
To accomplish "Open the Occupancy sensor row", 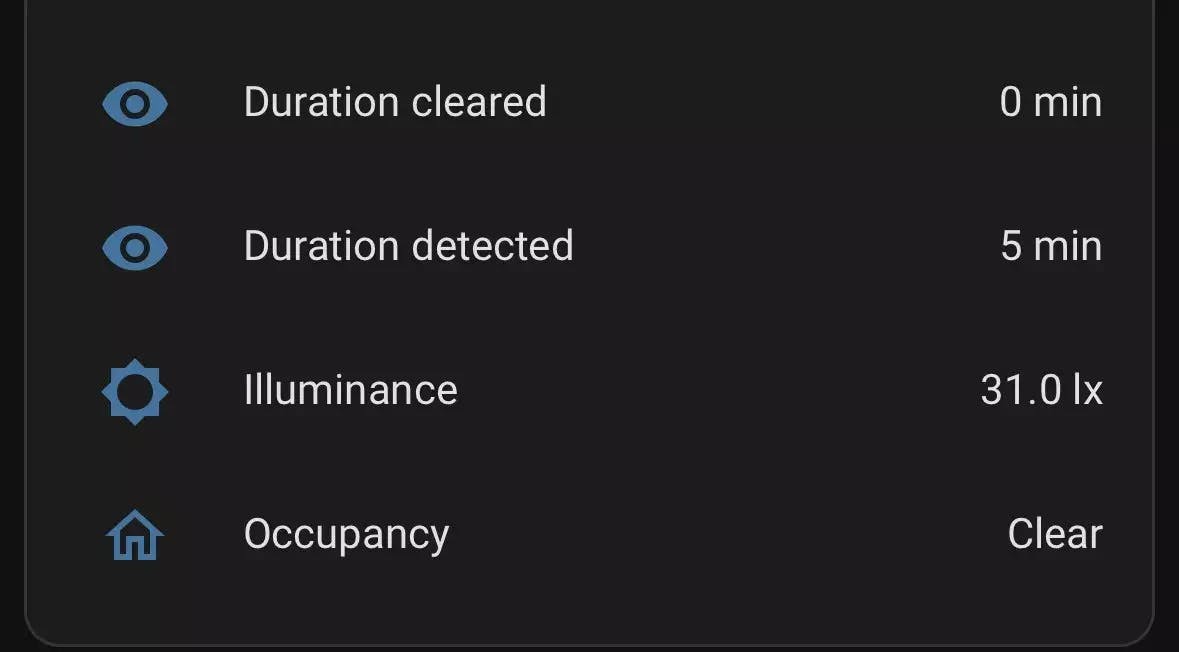I will (346, 535).
